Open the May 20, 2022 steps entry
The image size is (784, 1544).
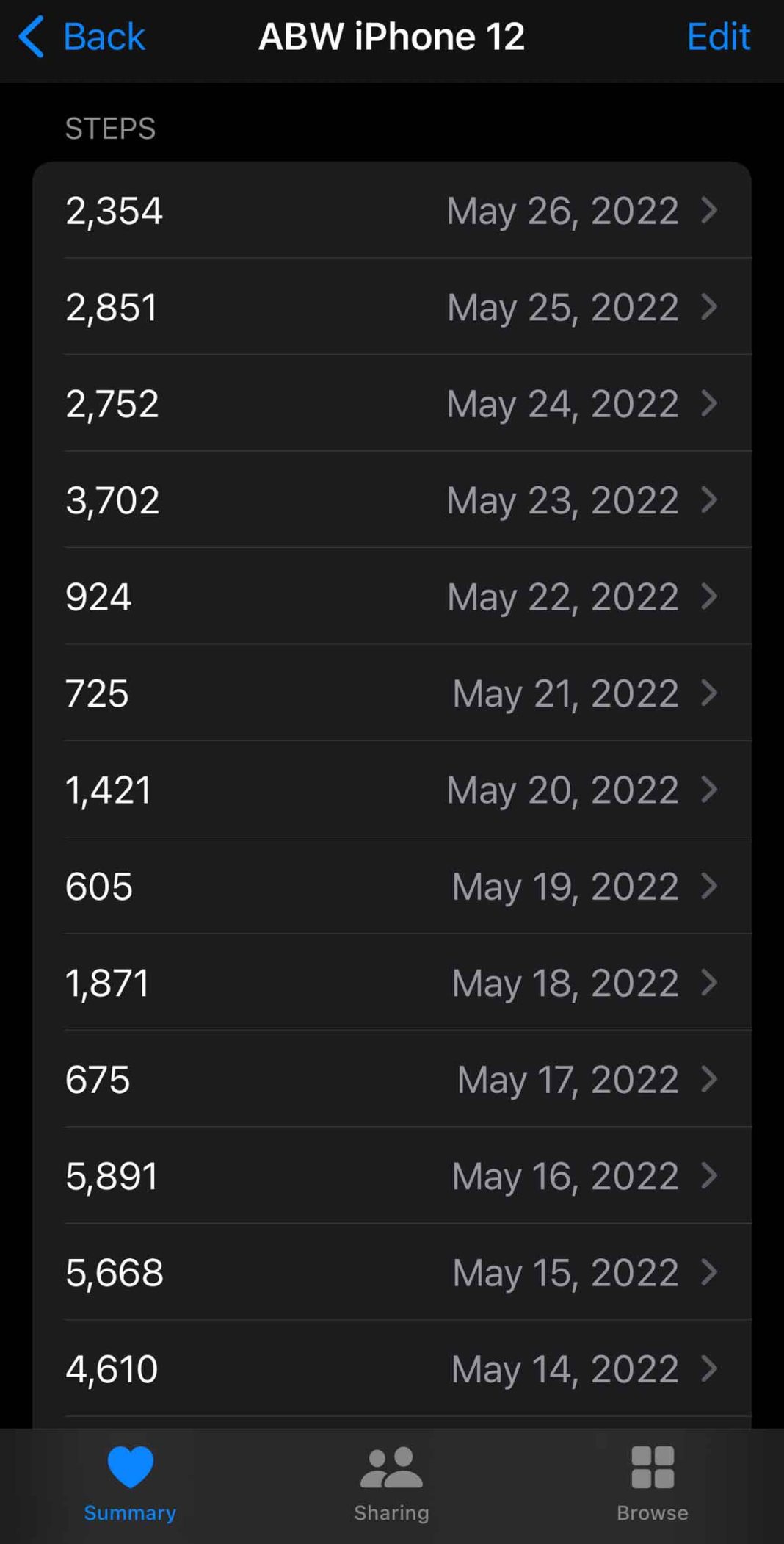point(392,790)
